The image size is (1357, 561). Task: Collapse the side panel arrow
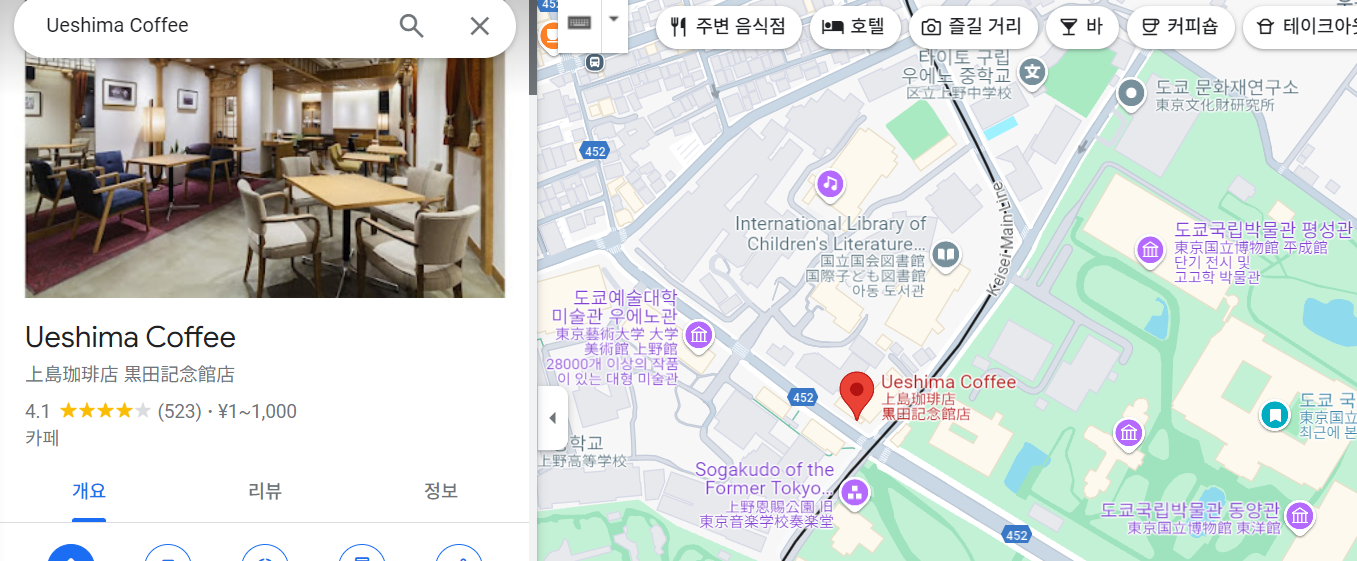click(553, 418)
